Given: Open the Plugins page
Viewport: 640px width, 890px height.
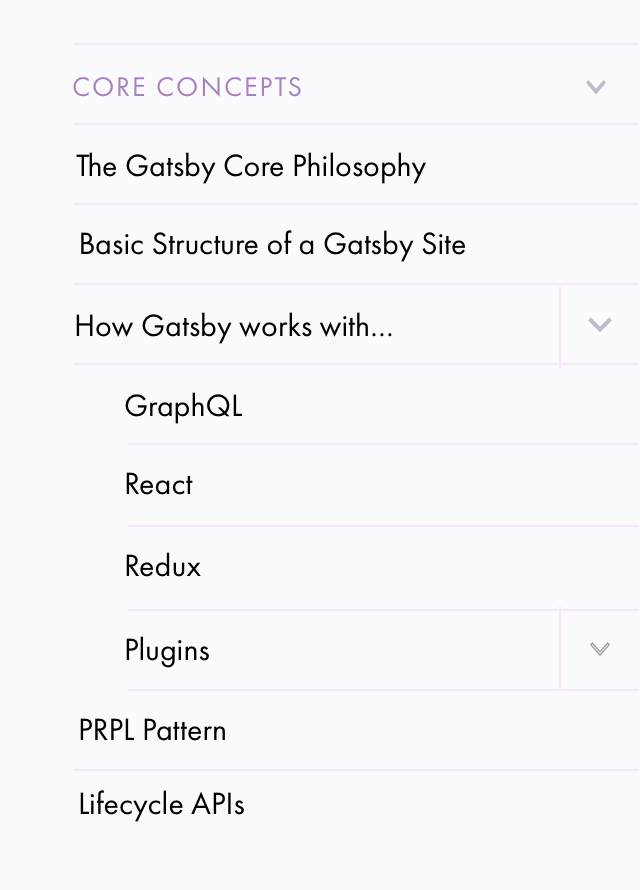Looking at the screenshot, I should point(167,650).
